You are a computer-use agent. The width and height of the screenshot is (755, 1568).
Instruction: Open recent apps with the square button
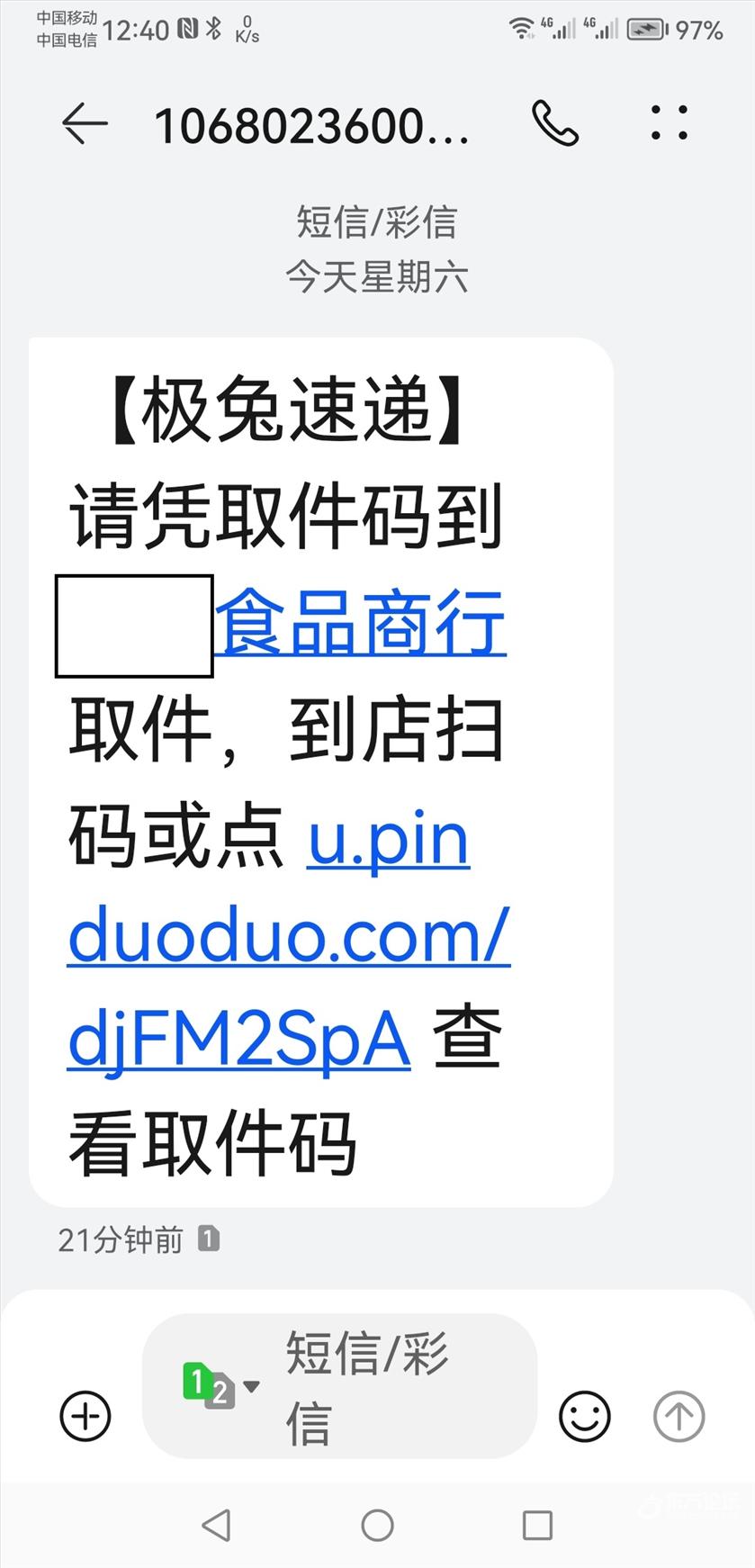tap(537, 1525)
